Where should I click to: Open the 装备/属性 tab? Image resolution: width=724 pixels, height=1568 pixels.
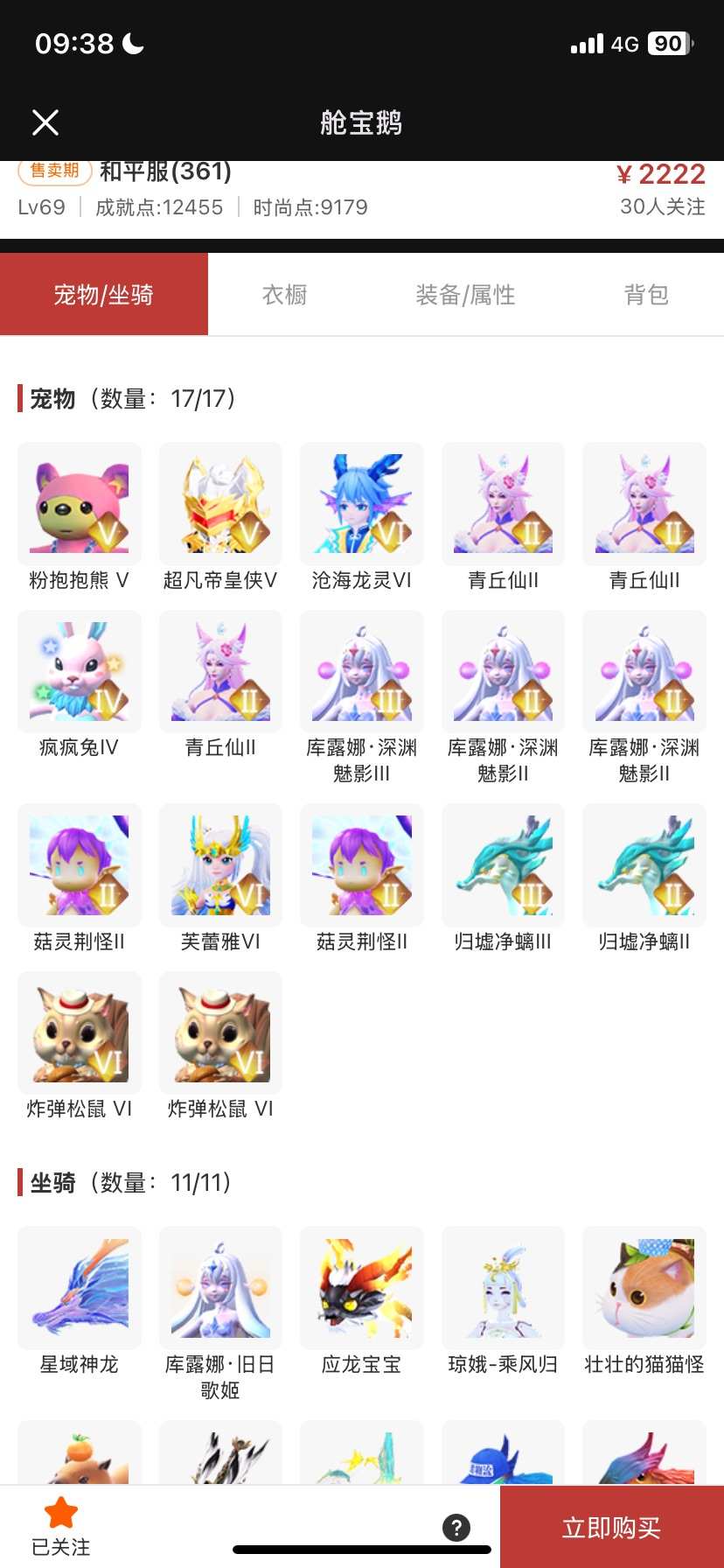point(465,295)
